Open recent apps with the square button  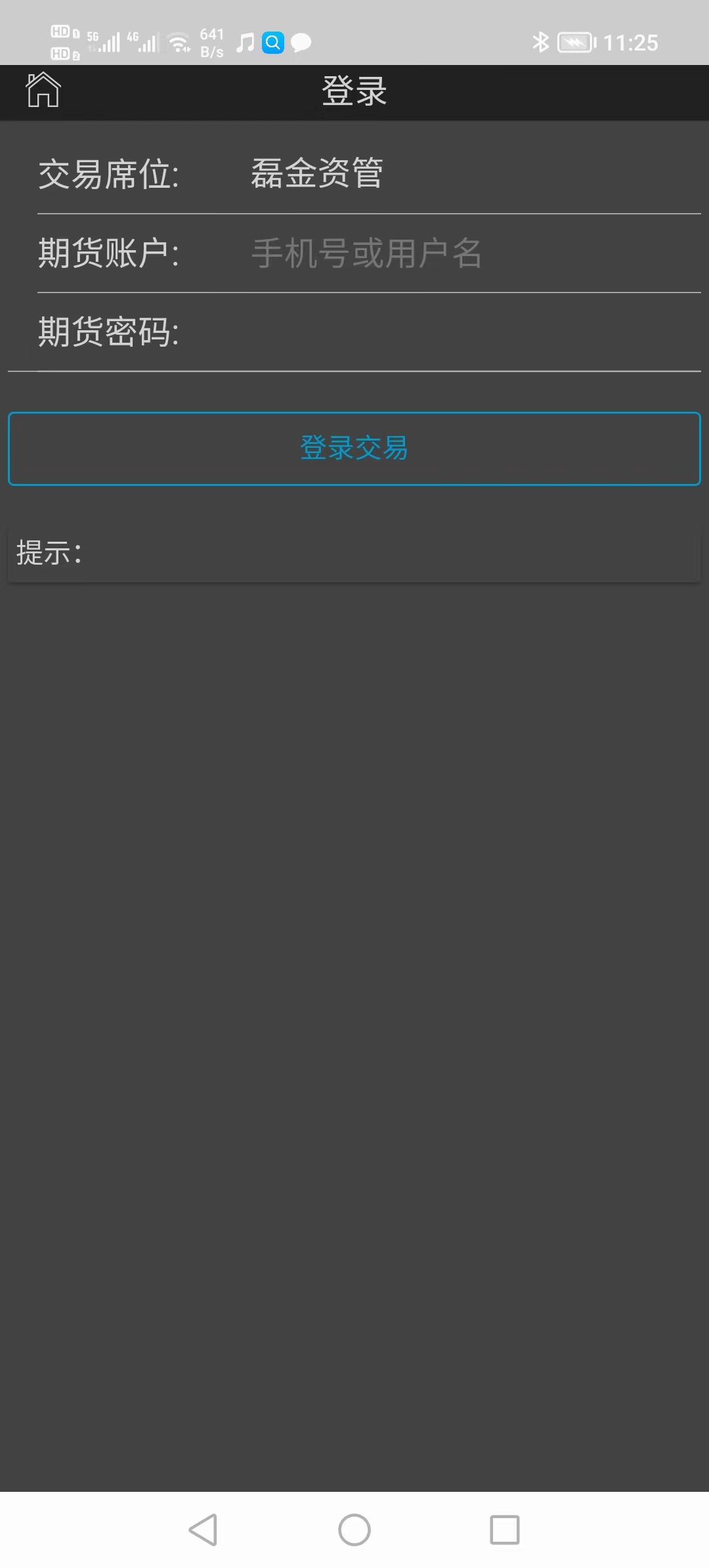505,1530
